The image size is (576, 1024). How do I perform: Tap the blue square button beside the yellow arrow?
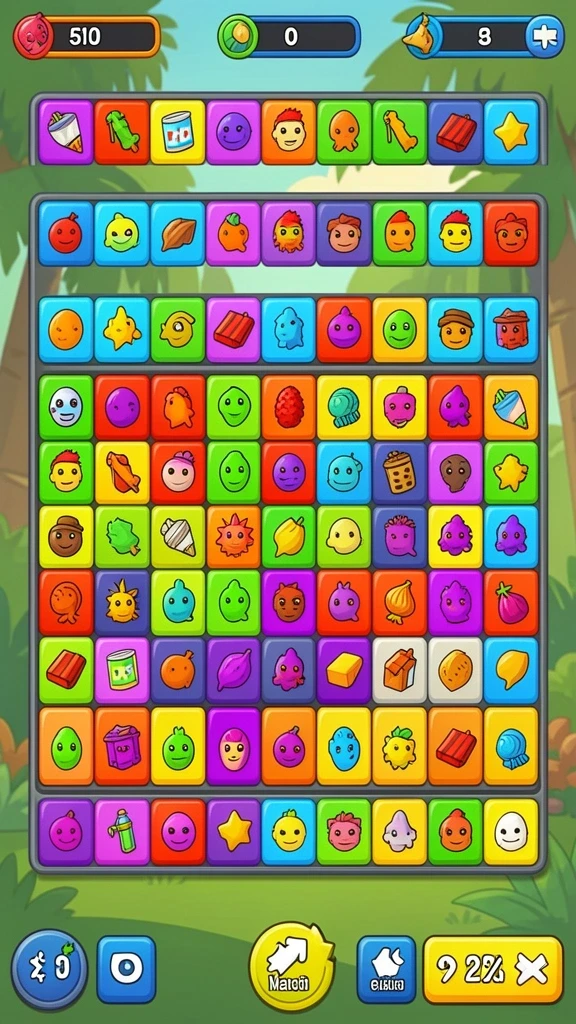tap(386, 970)
